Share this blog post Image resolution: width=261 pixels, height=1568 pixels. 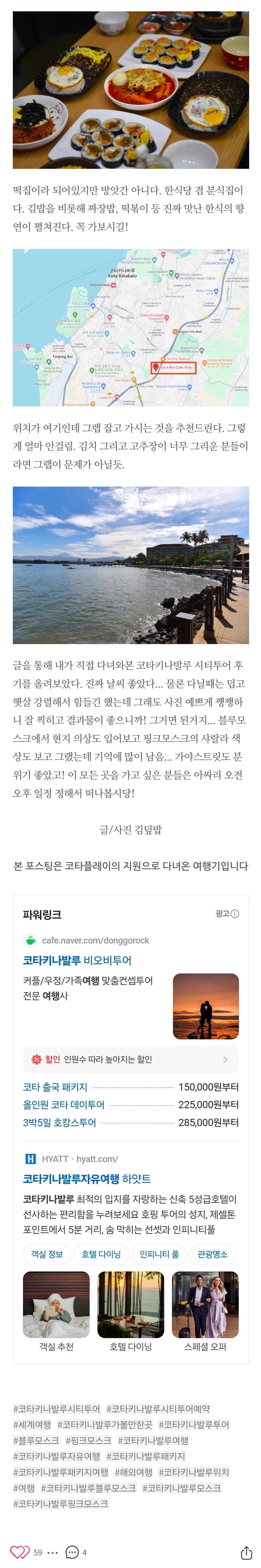(246, 1552)
